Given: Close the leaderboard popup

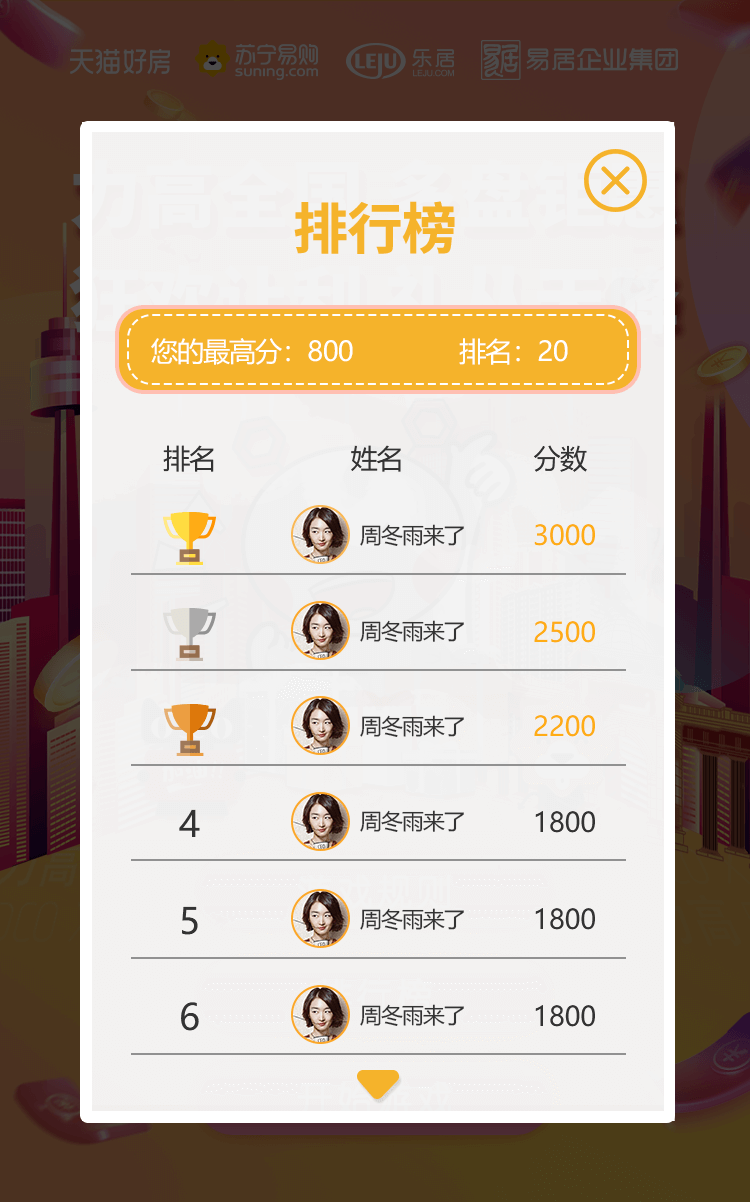Looking at the screenshot, I should [x=615, y=181].
